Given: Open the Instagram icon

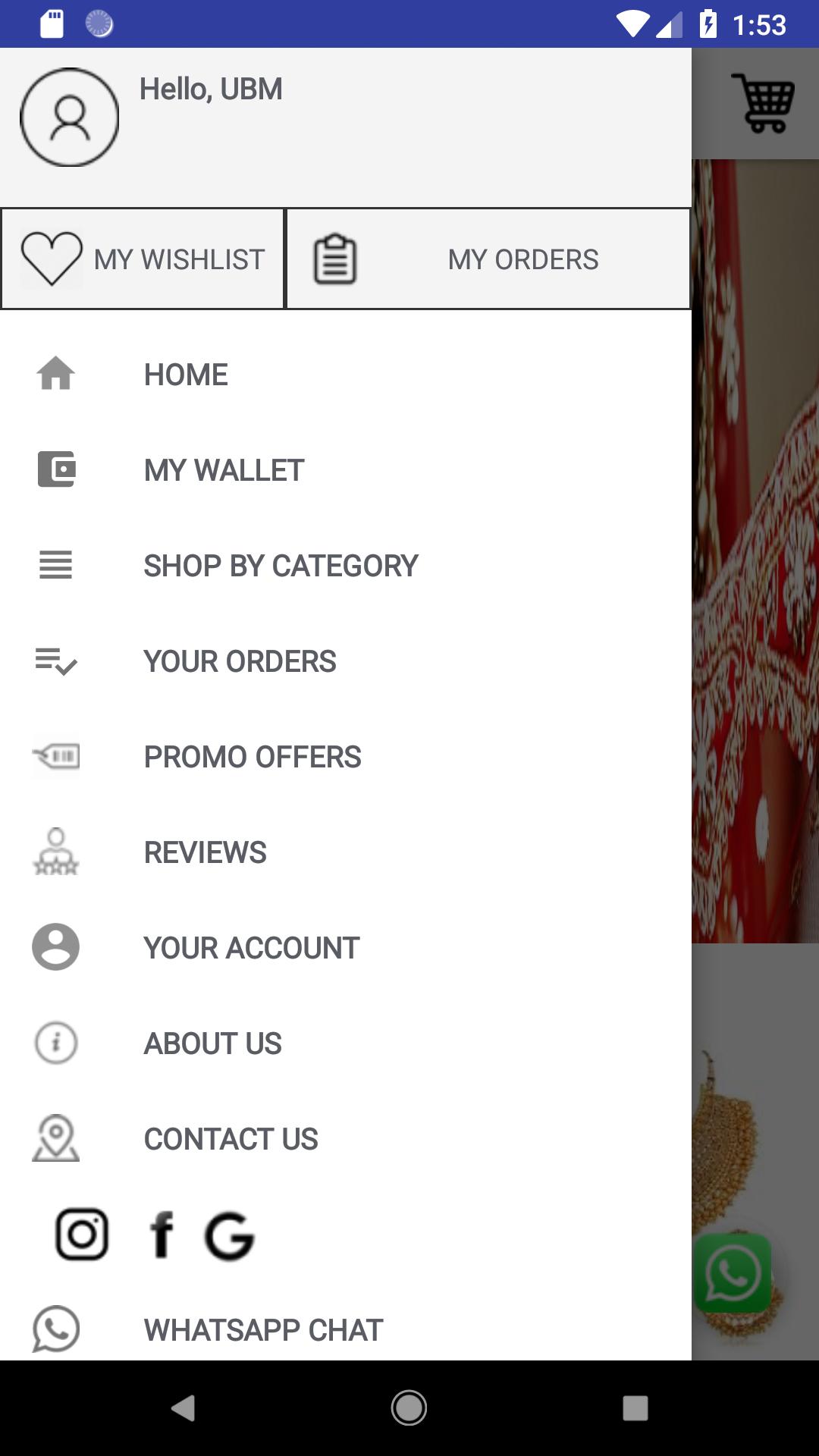Looking at the screenshot, I should coord(82,1235).
